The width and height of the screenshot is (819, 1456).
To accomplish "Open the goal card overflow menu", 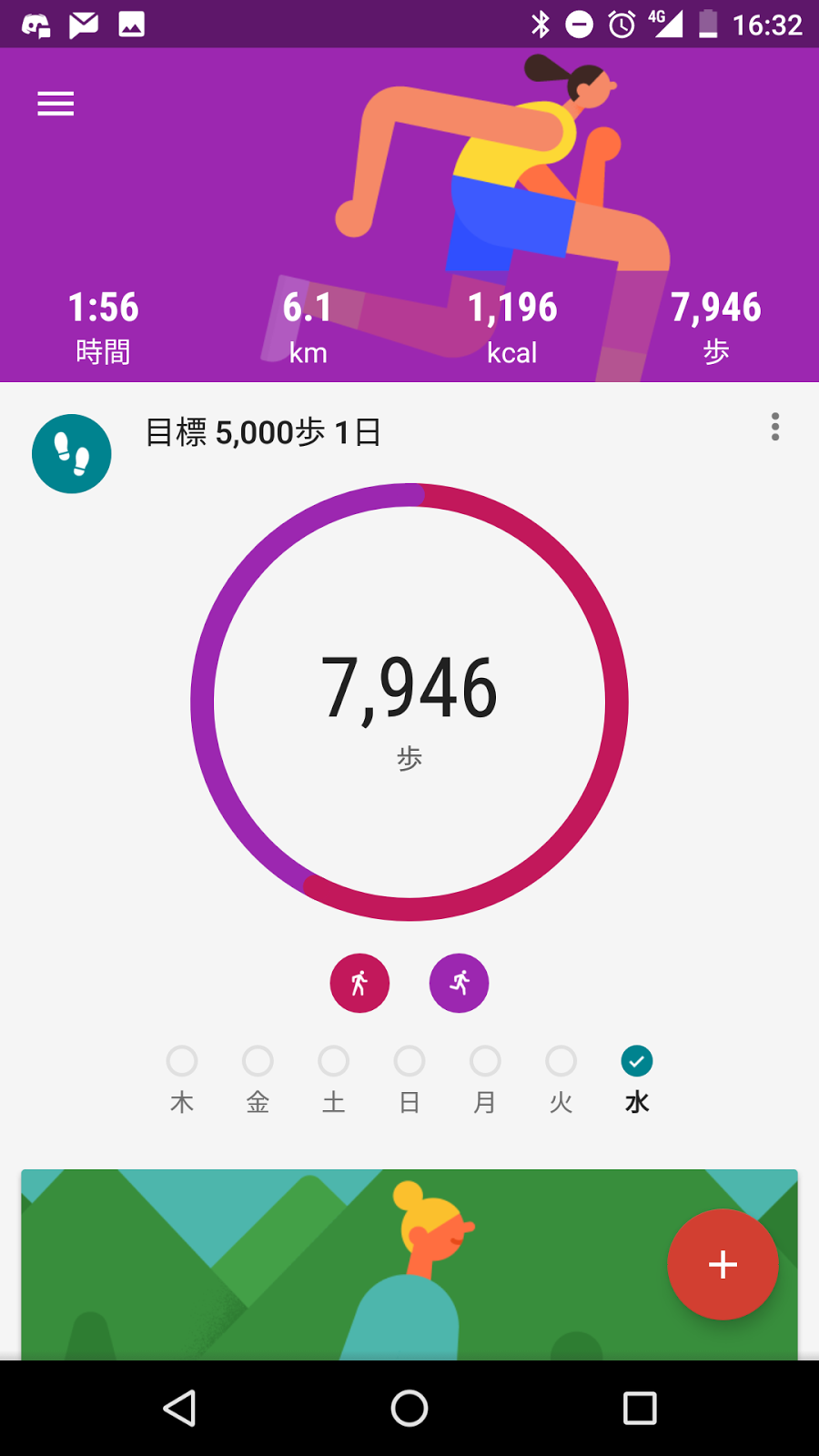I will (775, 427).
